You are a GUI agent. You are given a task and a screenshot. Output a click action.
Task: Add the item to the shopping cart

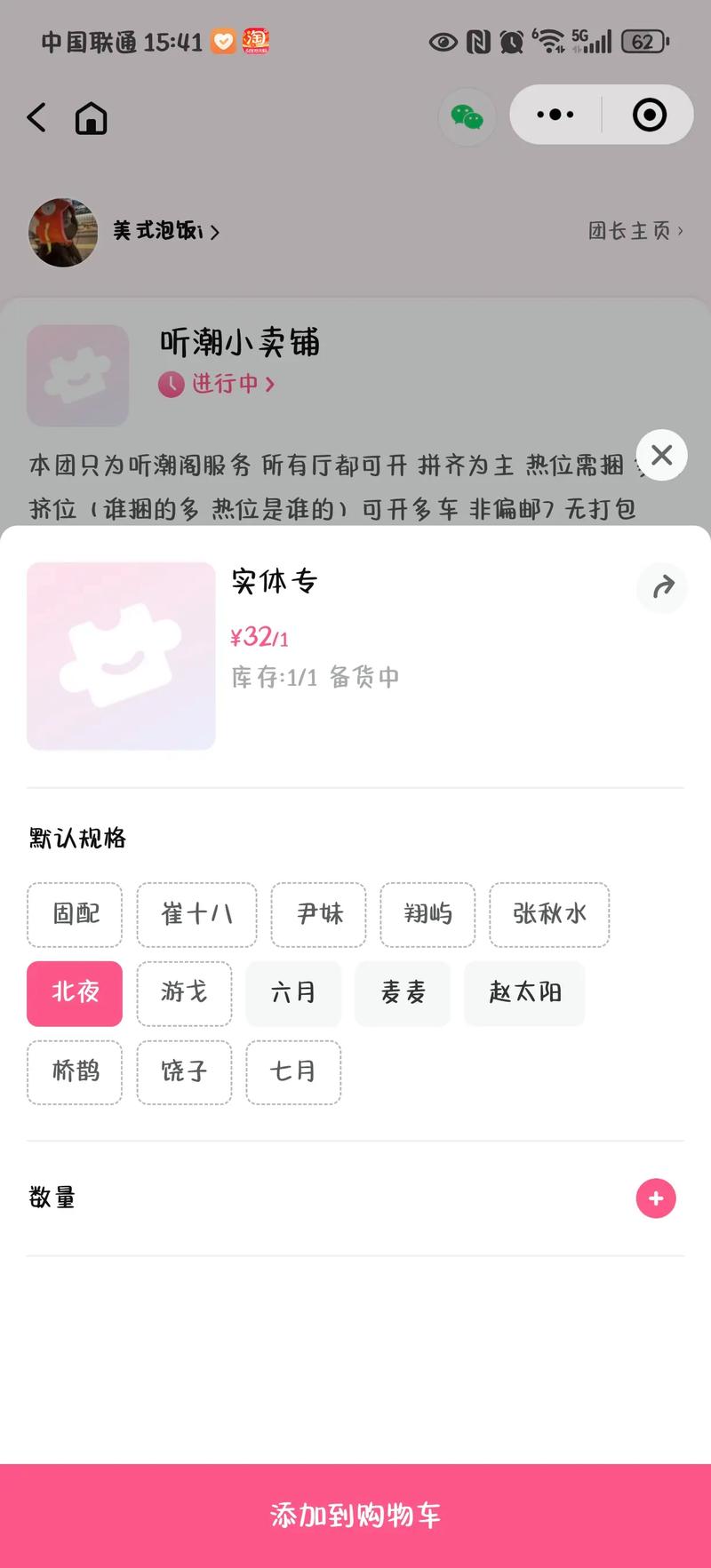point(355,1516)
